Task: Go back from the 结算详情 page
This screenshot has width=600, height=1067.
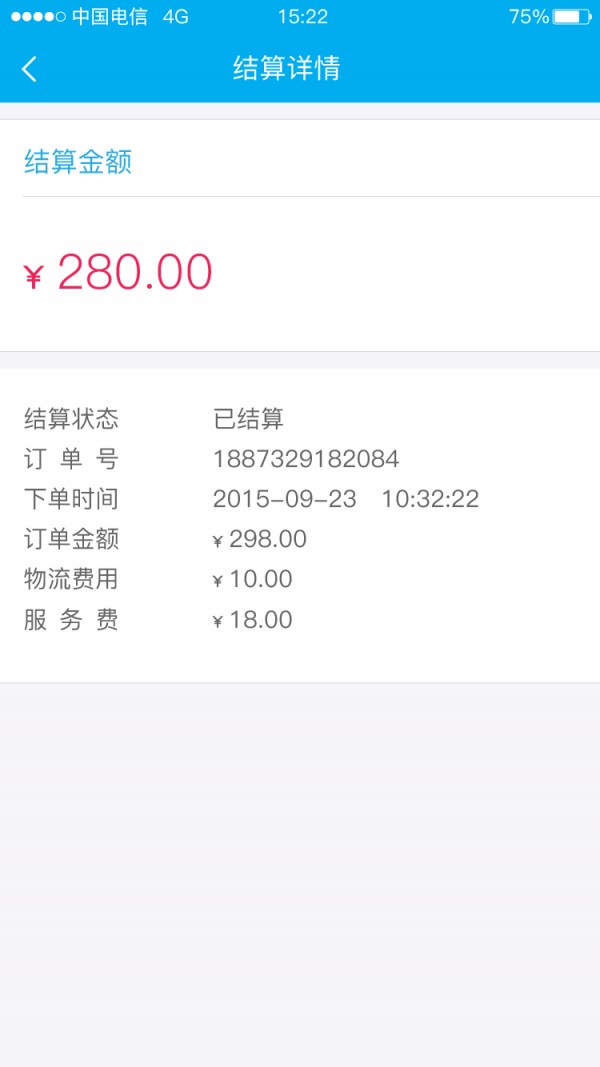Action: [30, 68]
